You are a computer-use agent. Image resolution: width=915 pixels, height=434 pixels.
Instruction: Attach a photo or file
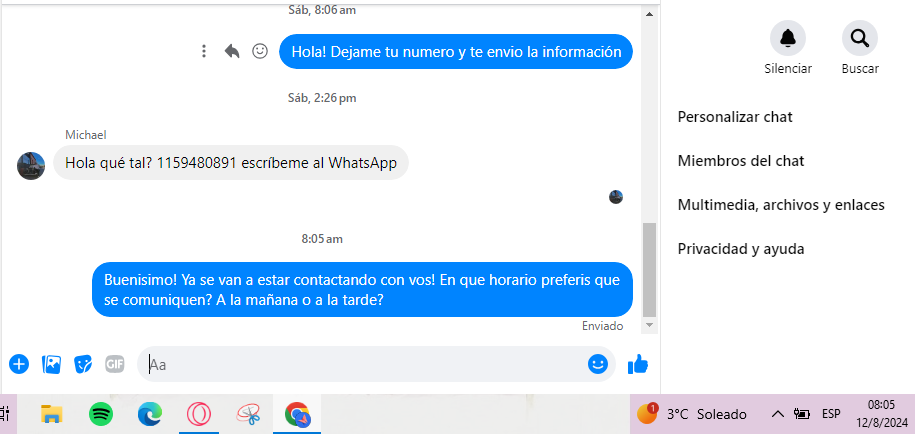51,364
